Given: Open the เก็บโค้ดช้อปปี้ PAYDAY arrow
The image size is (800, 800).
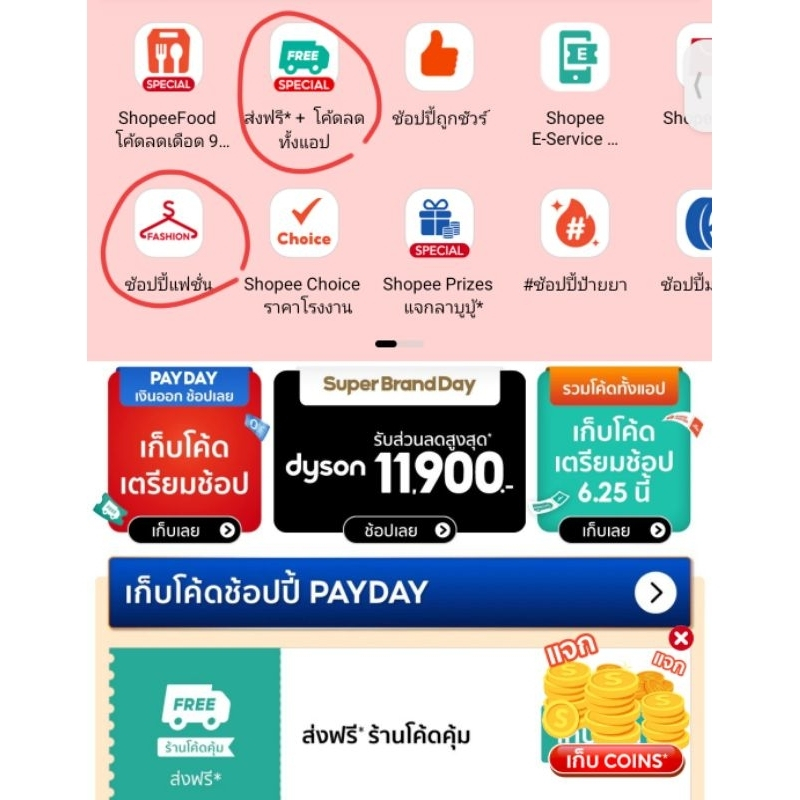Looking at the screenshot, I should pos(656,592).
